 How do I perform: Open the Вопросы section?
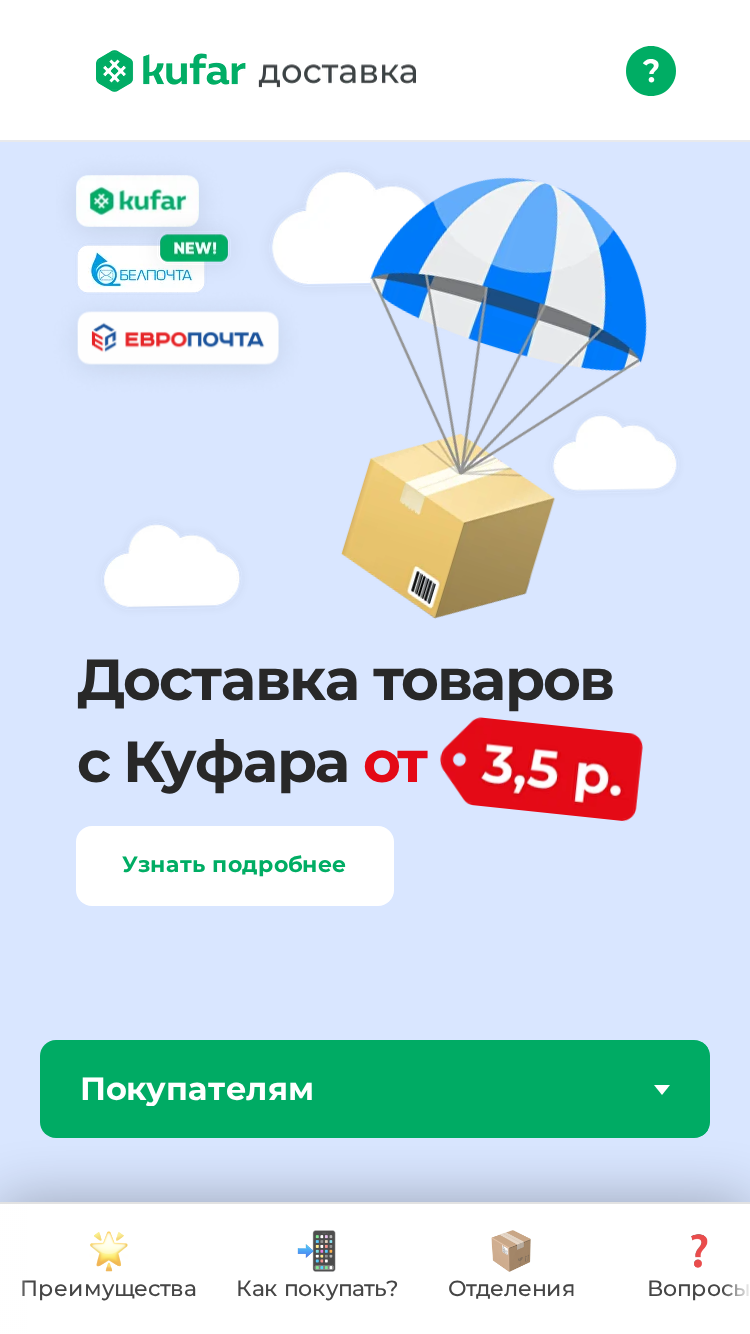698,1266
